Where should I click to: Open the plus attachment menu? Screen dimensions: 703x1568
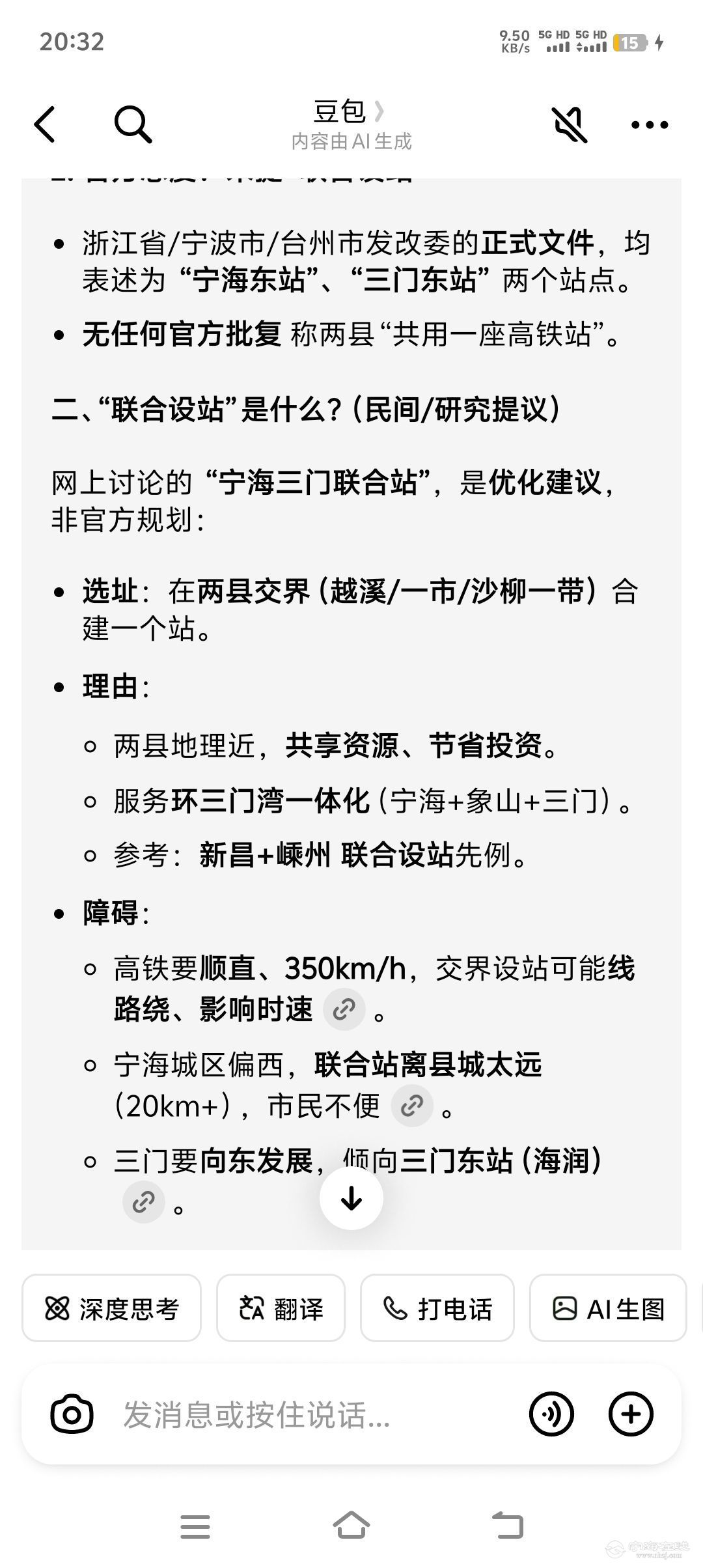point(630,1414)
